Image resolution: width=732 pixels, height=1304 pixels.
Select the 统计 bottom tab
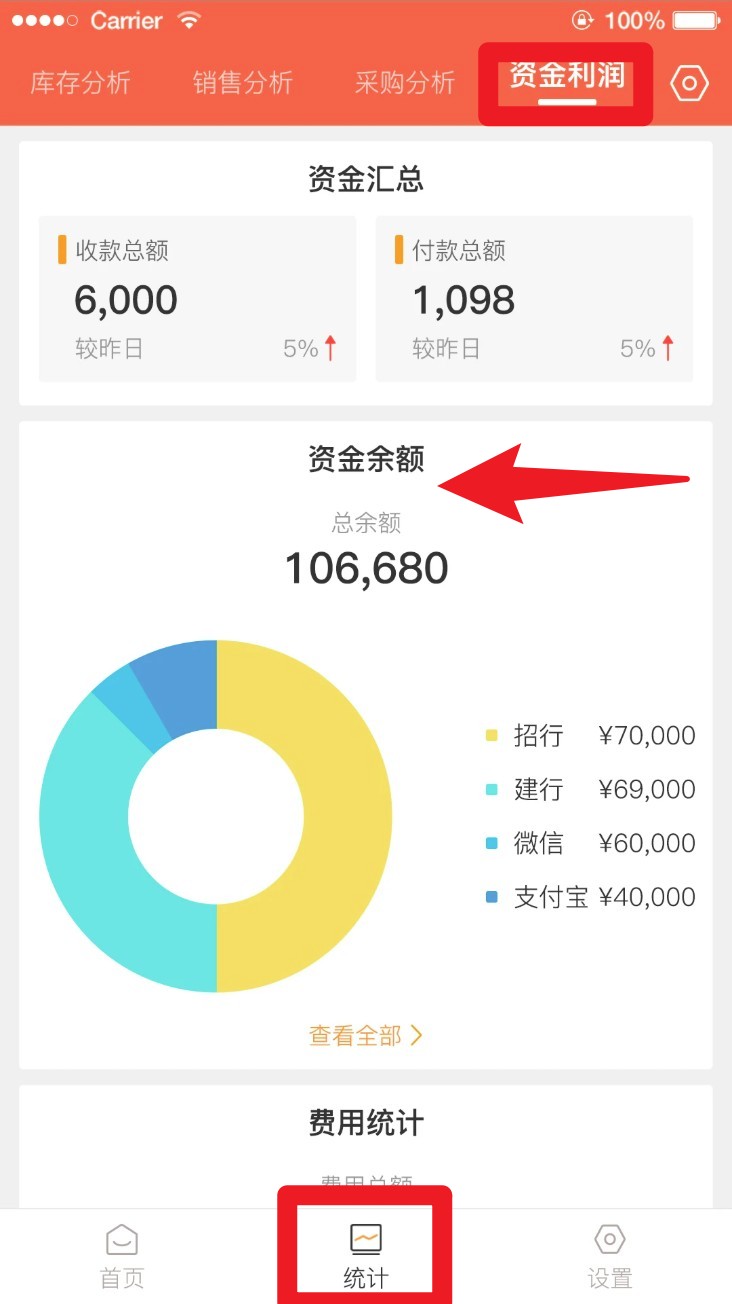pos(366,1257)
